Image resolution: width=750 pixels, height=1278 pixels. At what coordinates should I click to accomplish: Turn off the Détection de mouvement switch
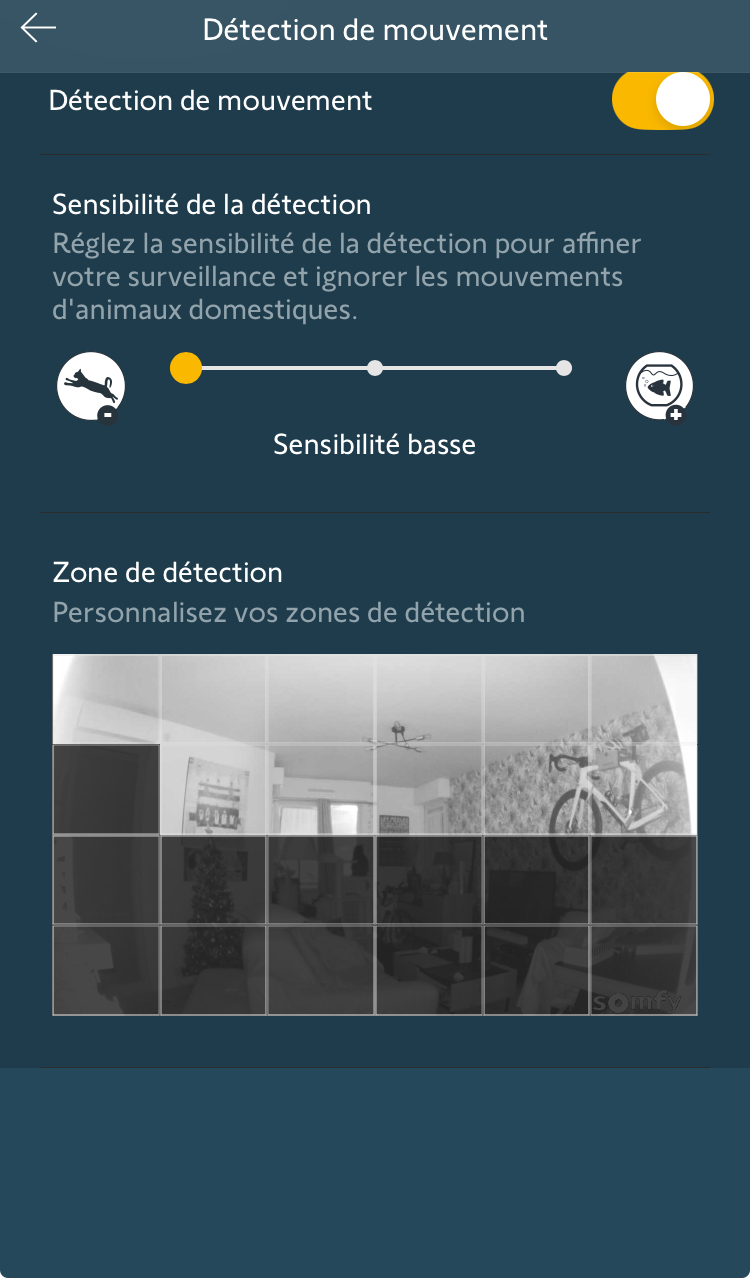pyautogui.click(x=662, y=100)
